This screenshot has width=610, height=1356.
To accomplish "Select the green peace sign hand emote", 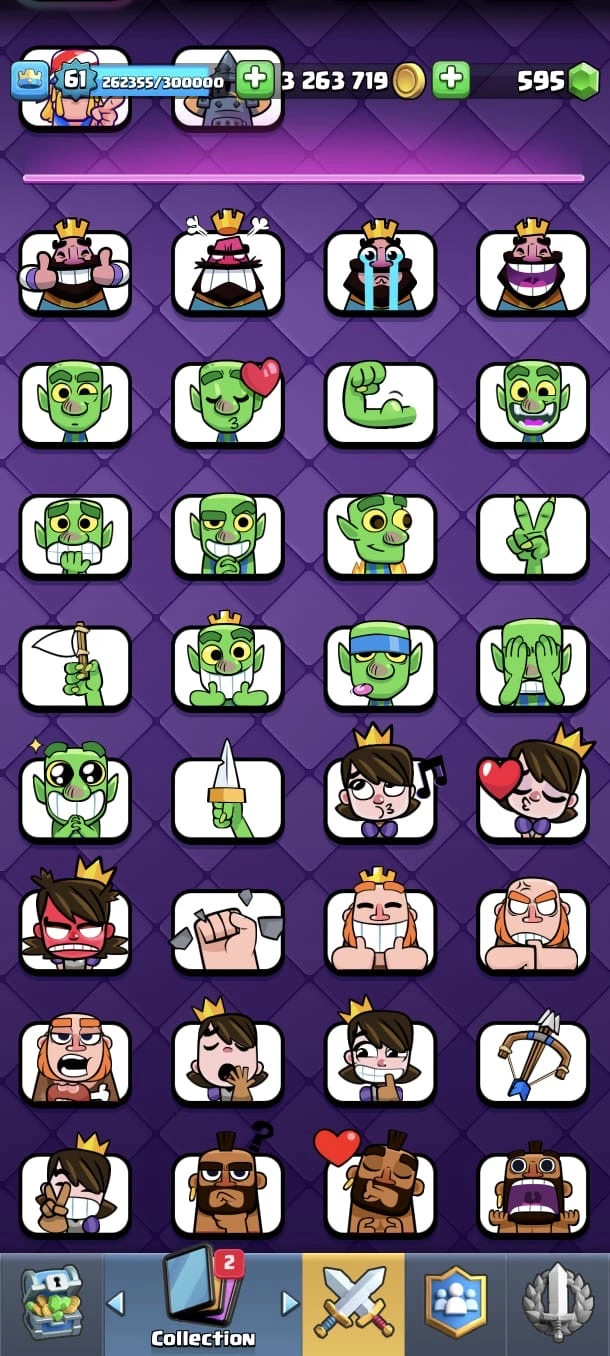I will point(533,535).
